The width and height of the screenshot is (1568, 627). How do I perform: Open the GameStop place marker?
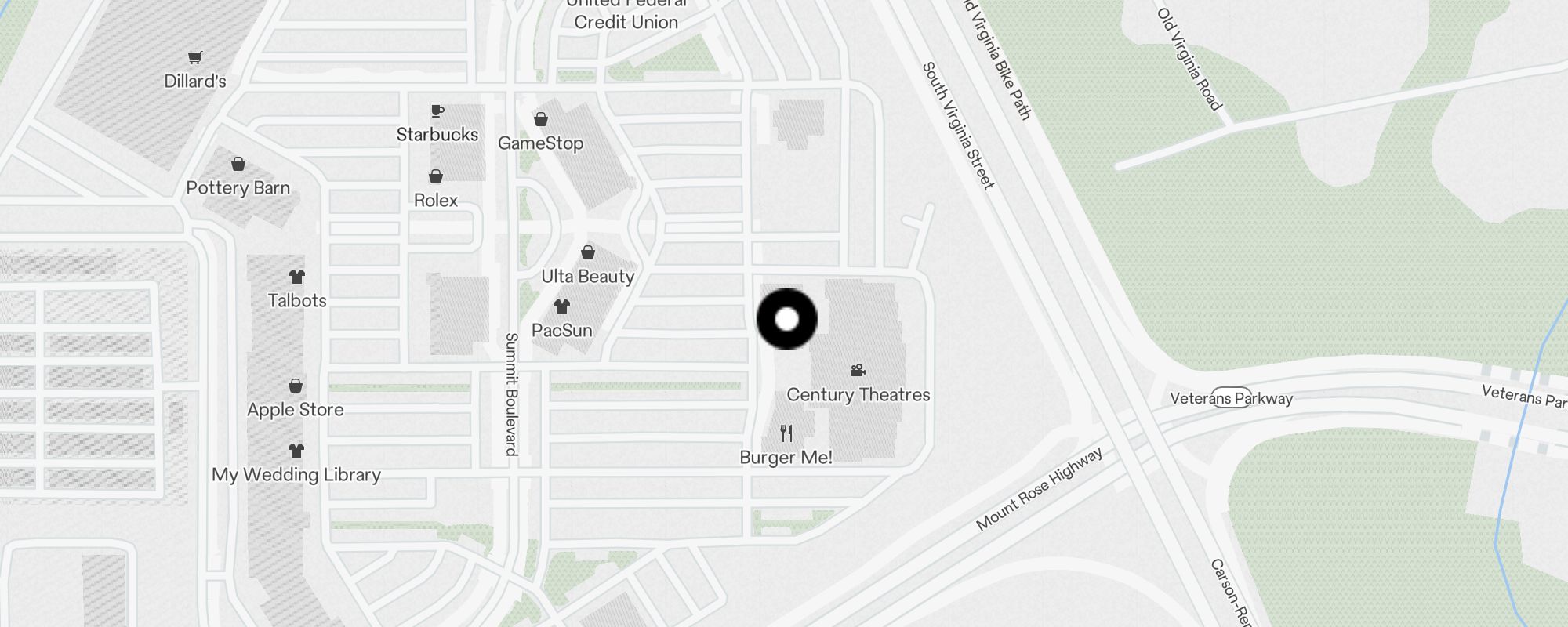[x=540, y=120]
